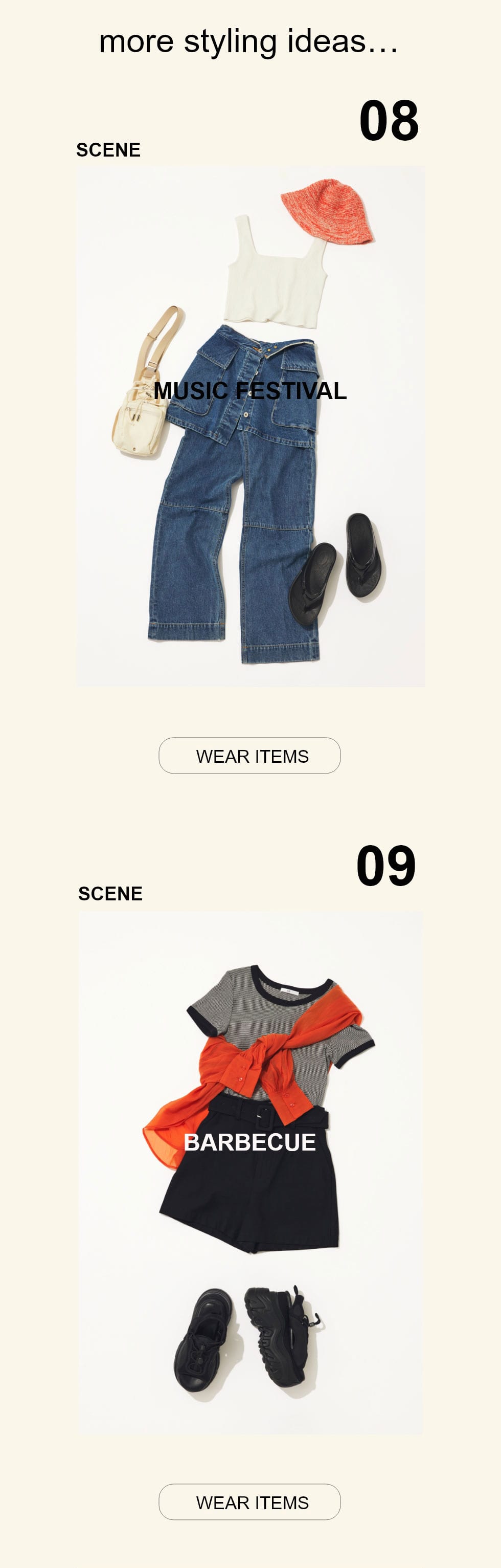This screenshot has height=1568, width=501.
Task: Open WEAR ITEMS for Barbecue scene
Action: tap(249, 1501)
